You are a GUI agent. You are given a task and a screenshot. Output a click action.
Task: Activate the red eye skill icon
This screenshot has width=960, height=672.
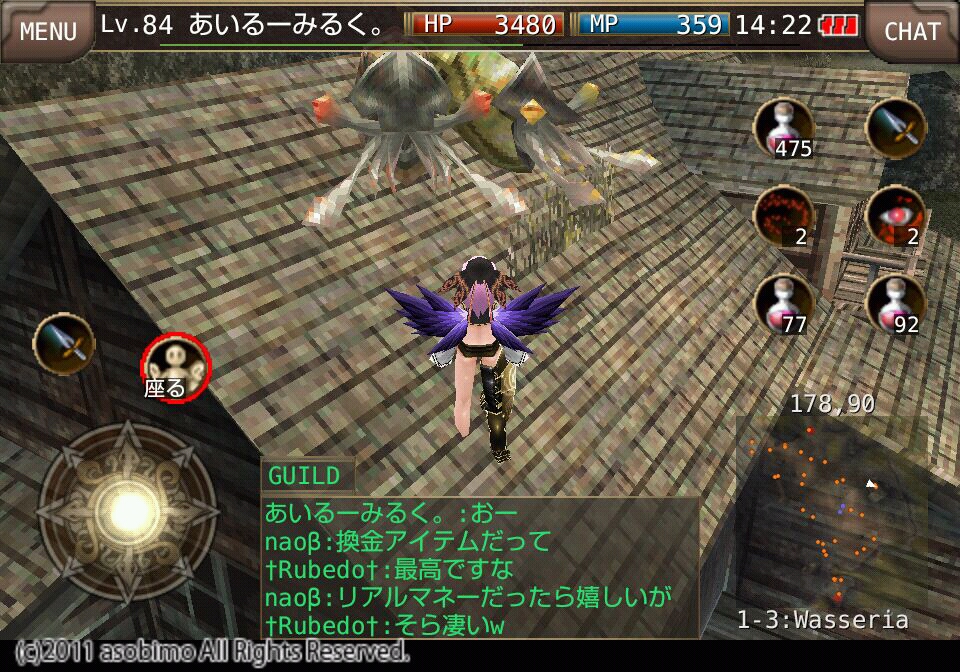click(x=895, y=216)
